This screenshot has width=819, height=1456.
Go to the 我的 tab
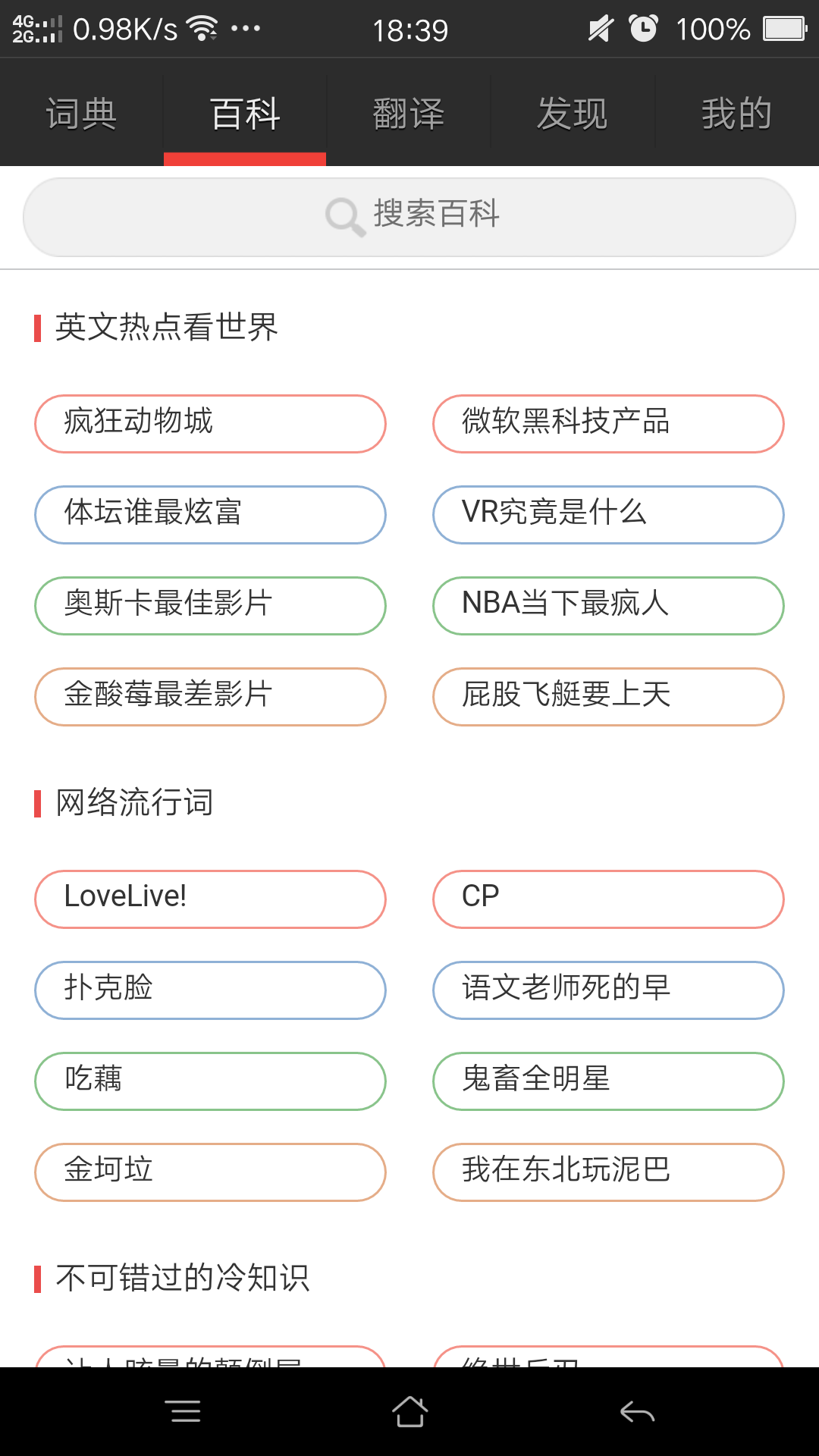(x=736, y=114)
